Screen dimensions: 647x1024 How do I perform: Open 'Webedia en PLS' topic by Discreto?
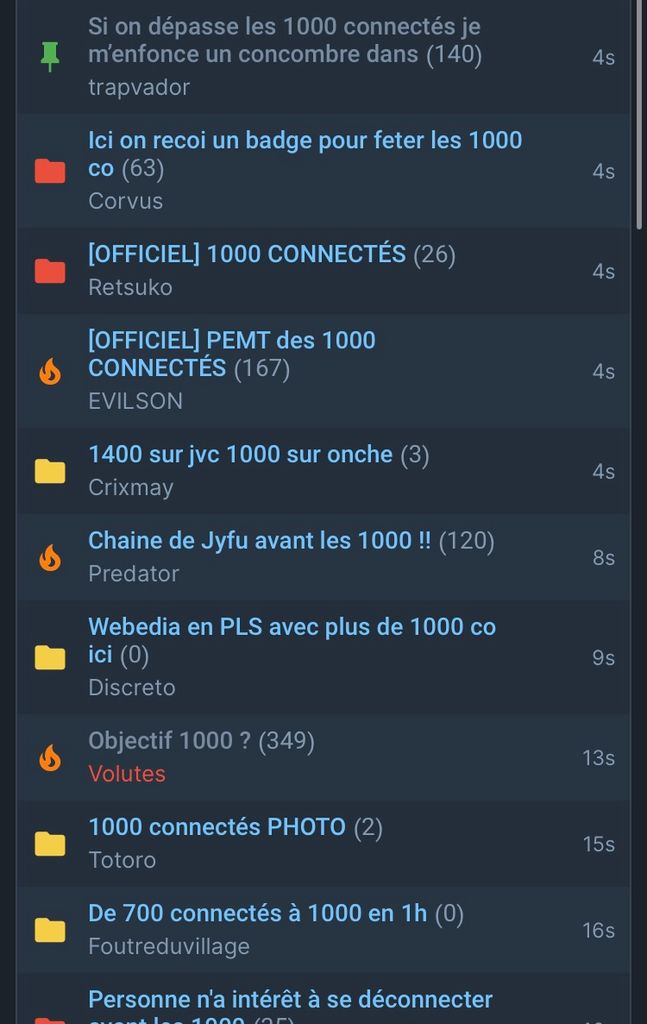(x=292, y=640)
